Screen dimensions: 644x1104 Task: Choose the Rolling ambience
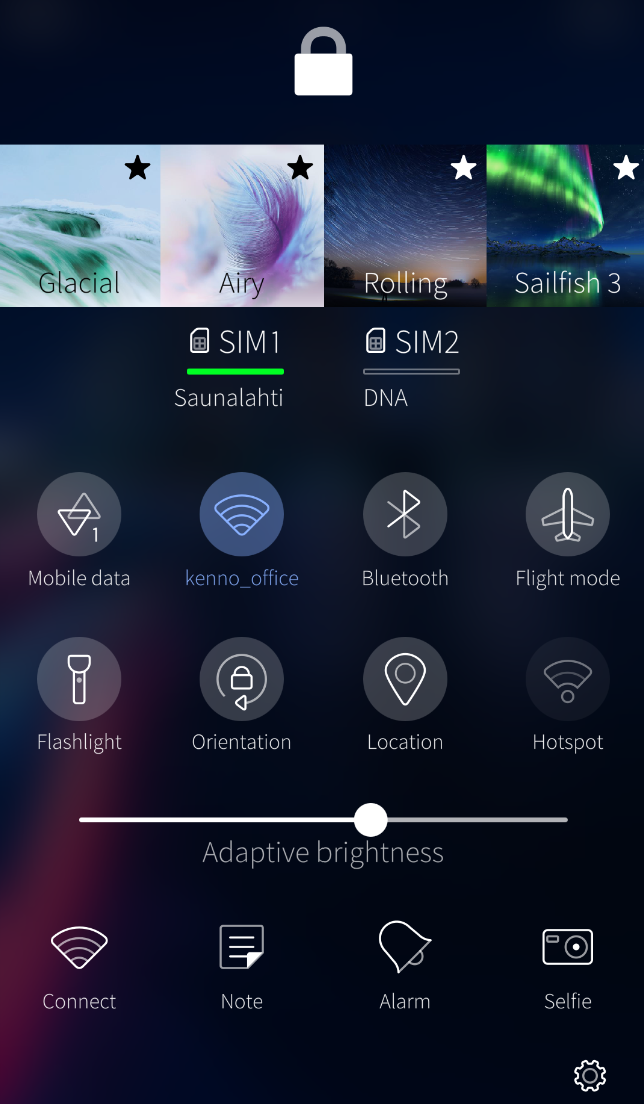click(x=405, y=226)
